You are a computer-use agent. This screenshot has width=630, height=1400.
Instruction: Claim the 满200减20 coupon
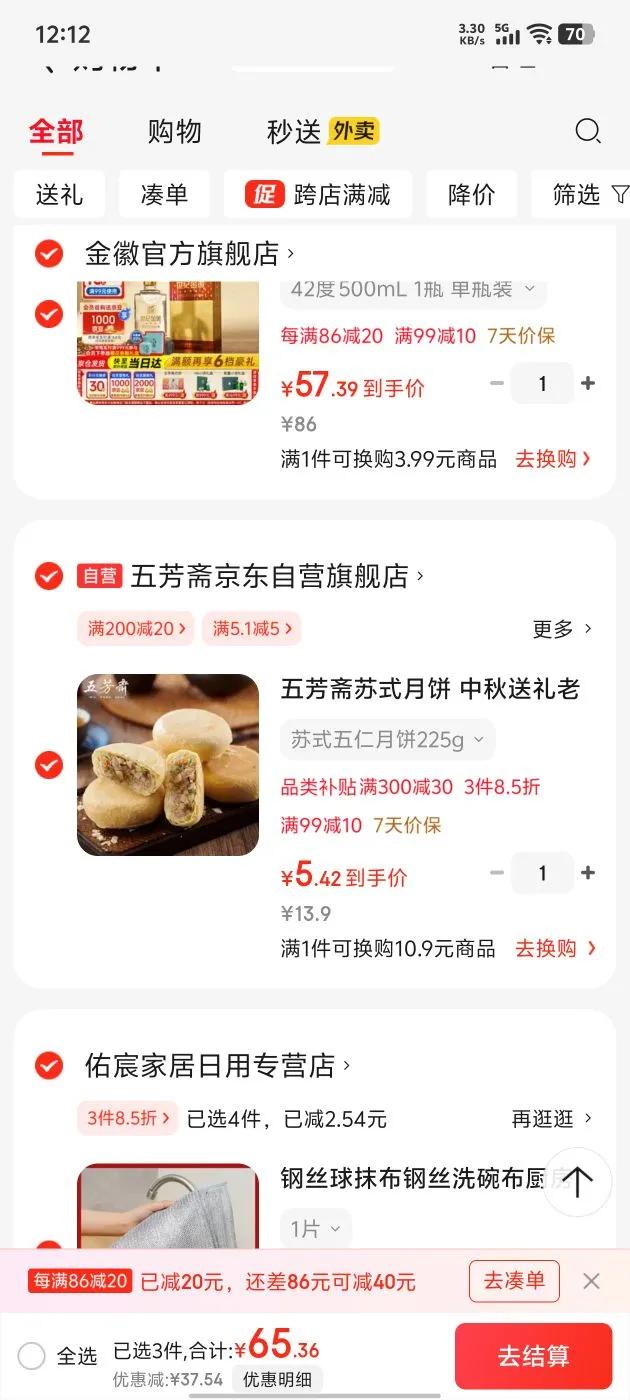click(137, 629)
